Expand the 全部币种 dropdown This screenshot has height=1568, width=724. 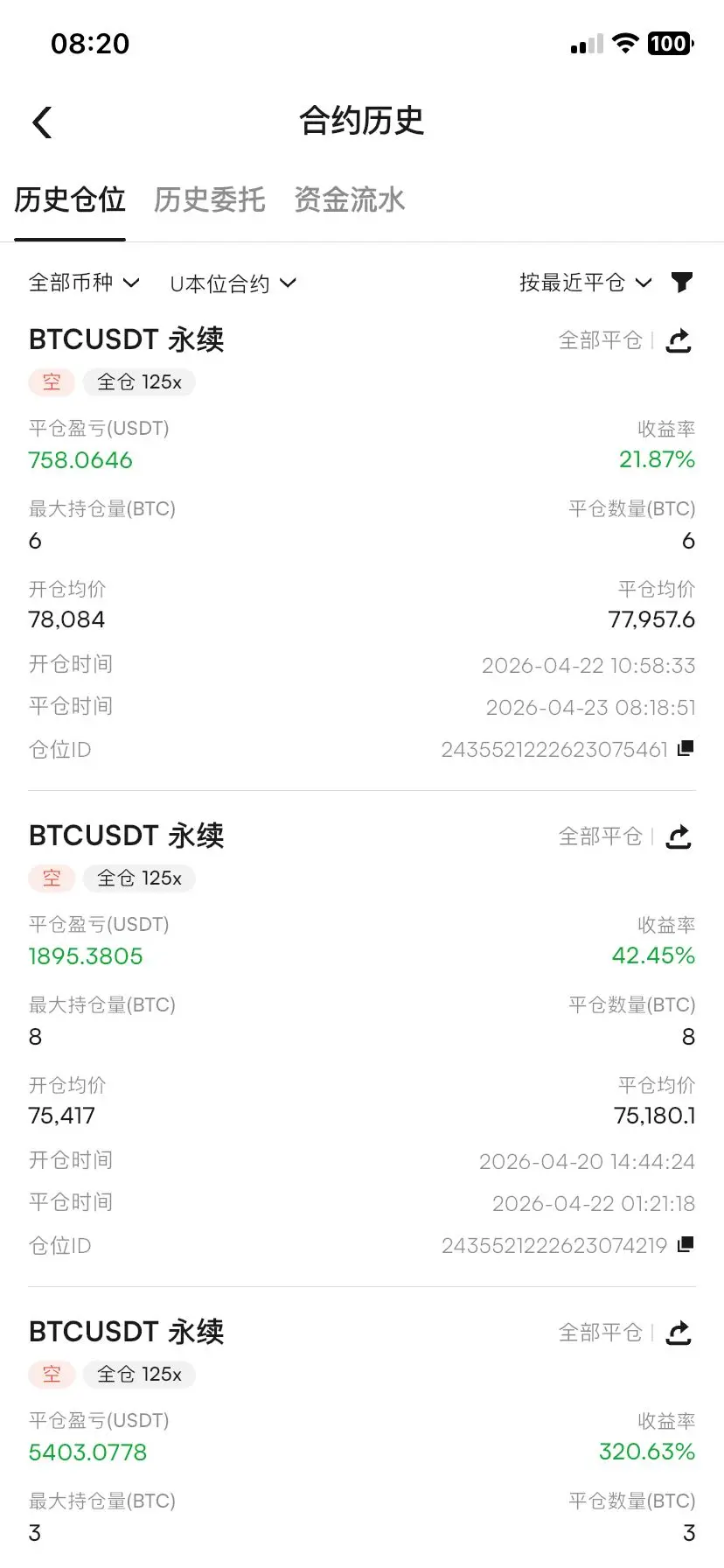tap(84, 283)
